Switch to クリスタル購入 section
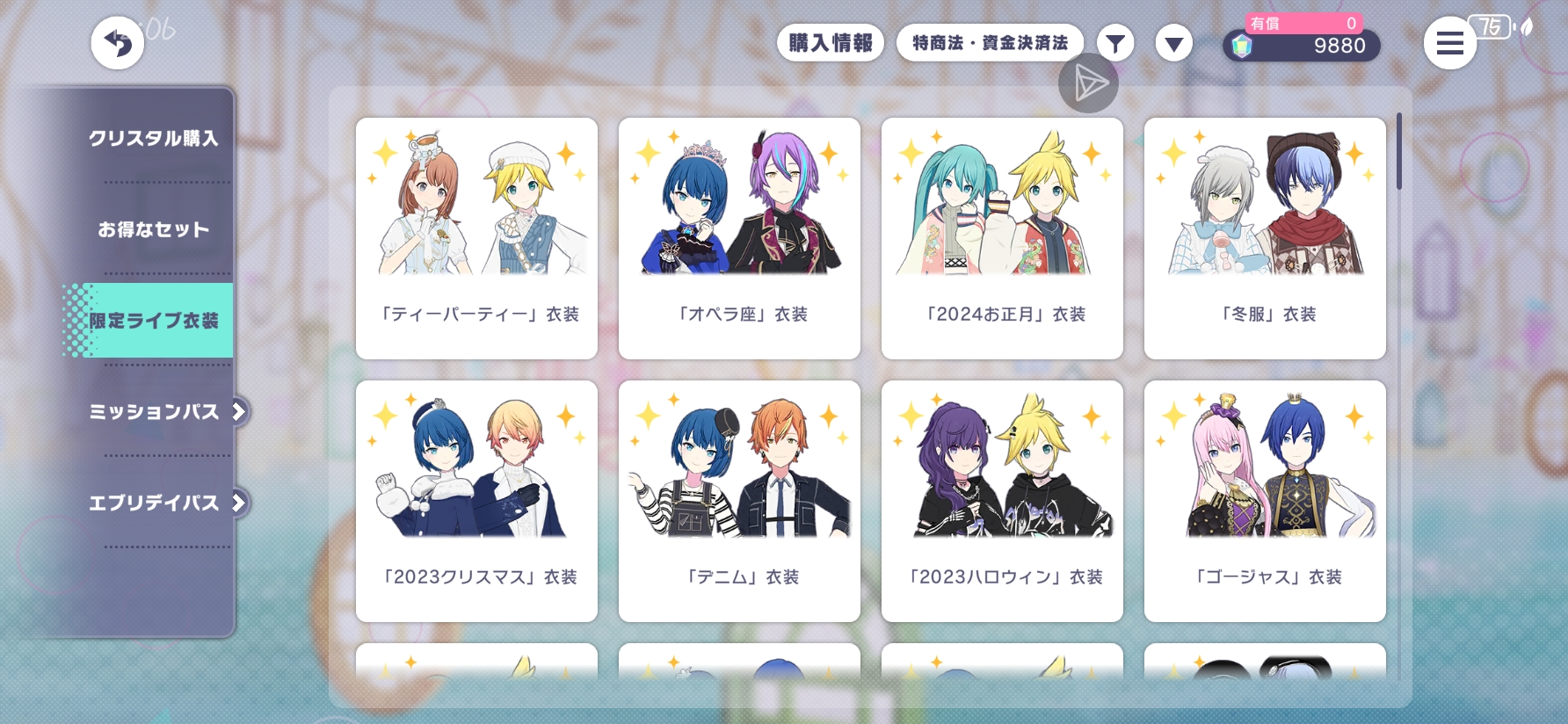Image resolution: width=1568 pixels, height=724 pixels. 153,138
